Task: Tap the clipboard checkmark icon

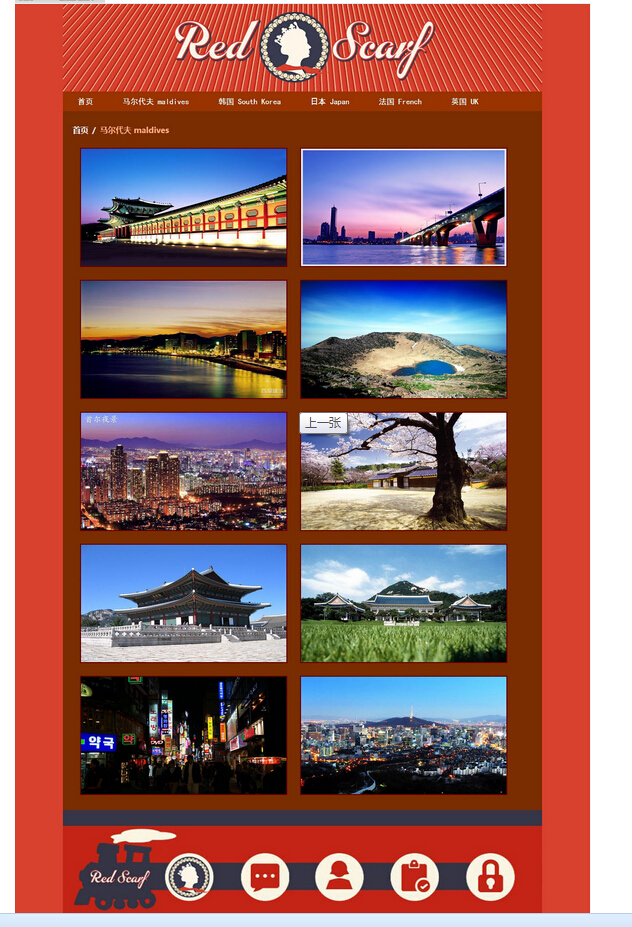Action: click(x=414, y=877)
